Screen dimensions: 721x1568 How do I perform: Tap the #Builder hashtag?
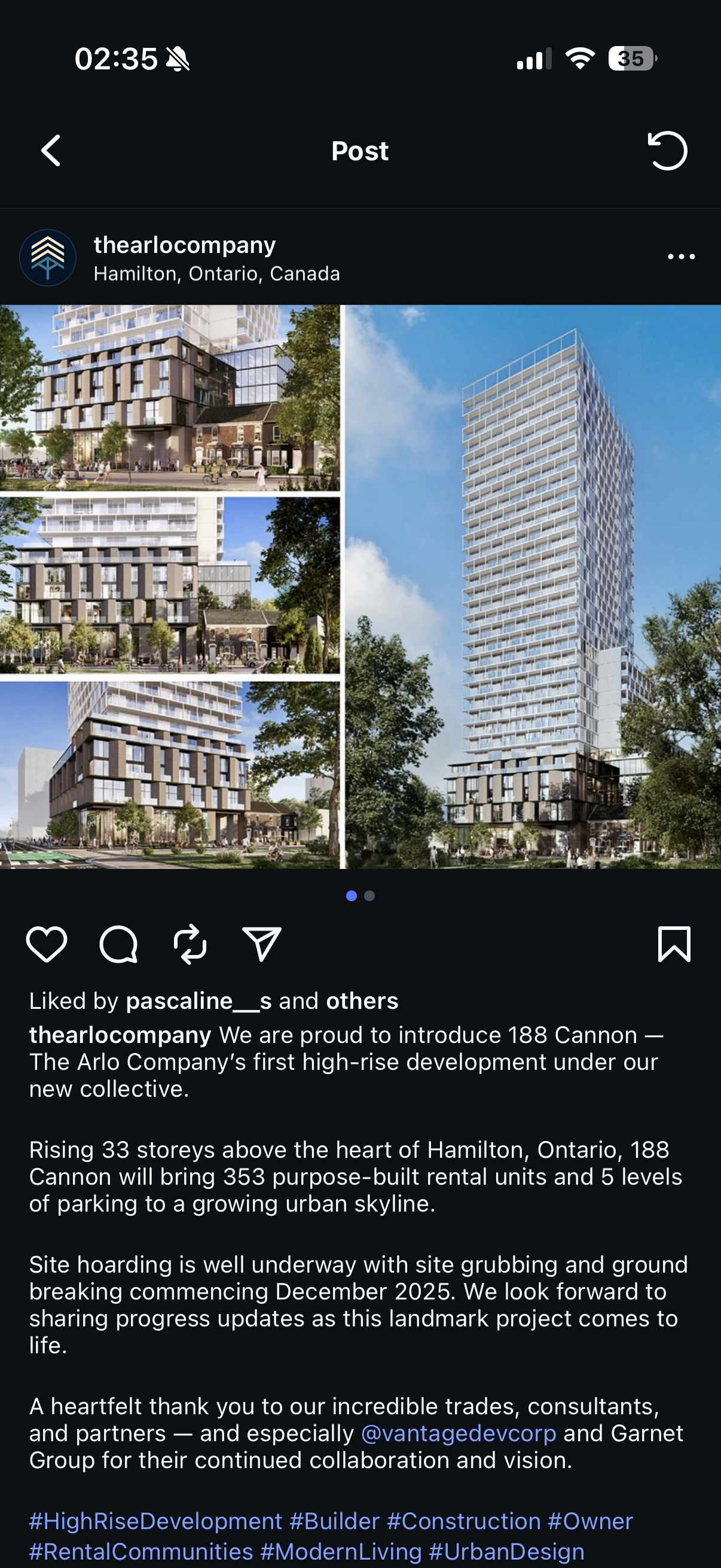pos(335,1521)
